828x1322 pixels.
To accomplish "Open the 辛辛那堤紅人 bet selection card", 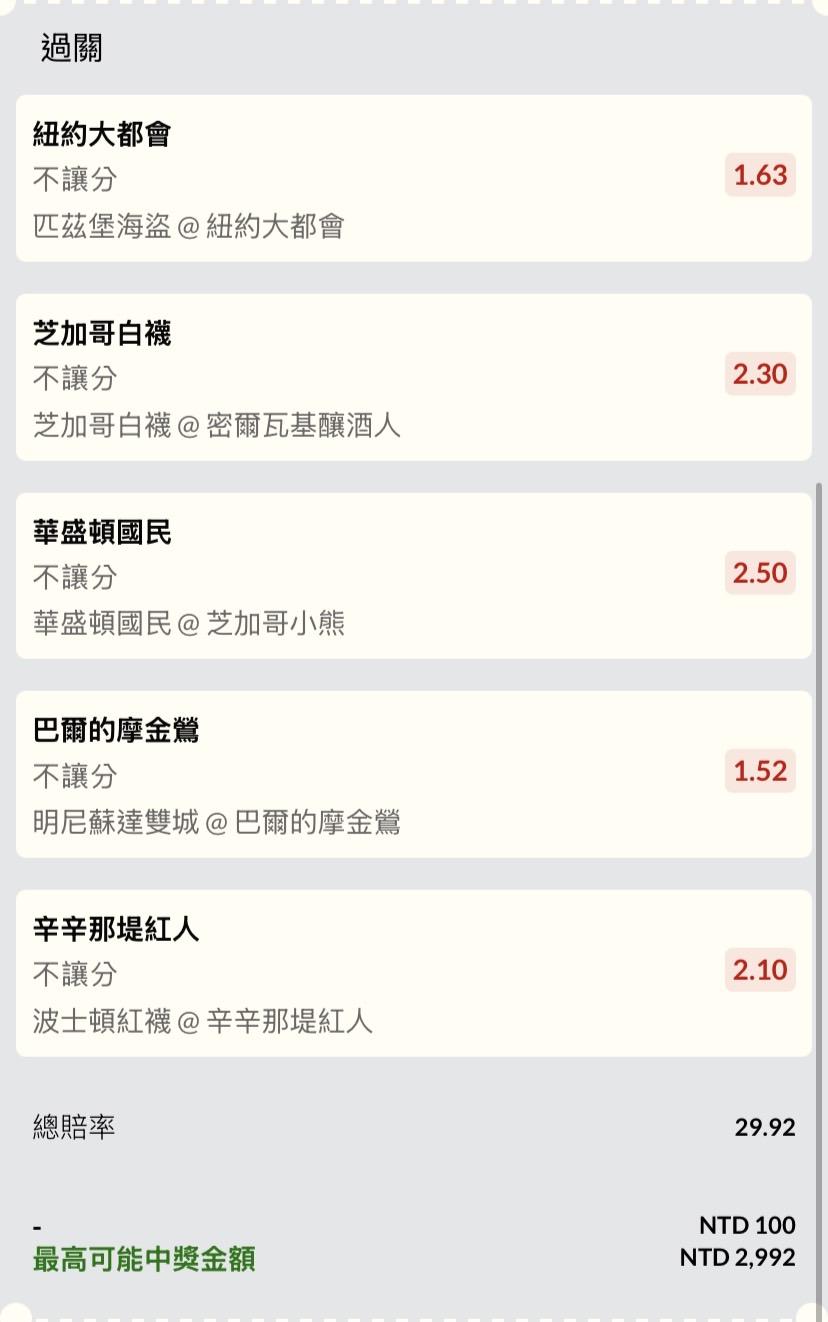I will click(413, 973).
